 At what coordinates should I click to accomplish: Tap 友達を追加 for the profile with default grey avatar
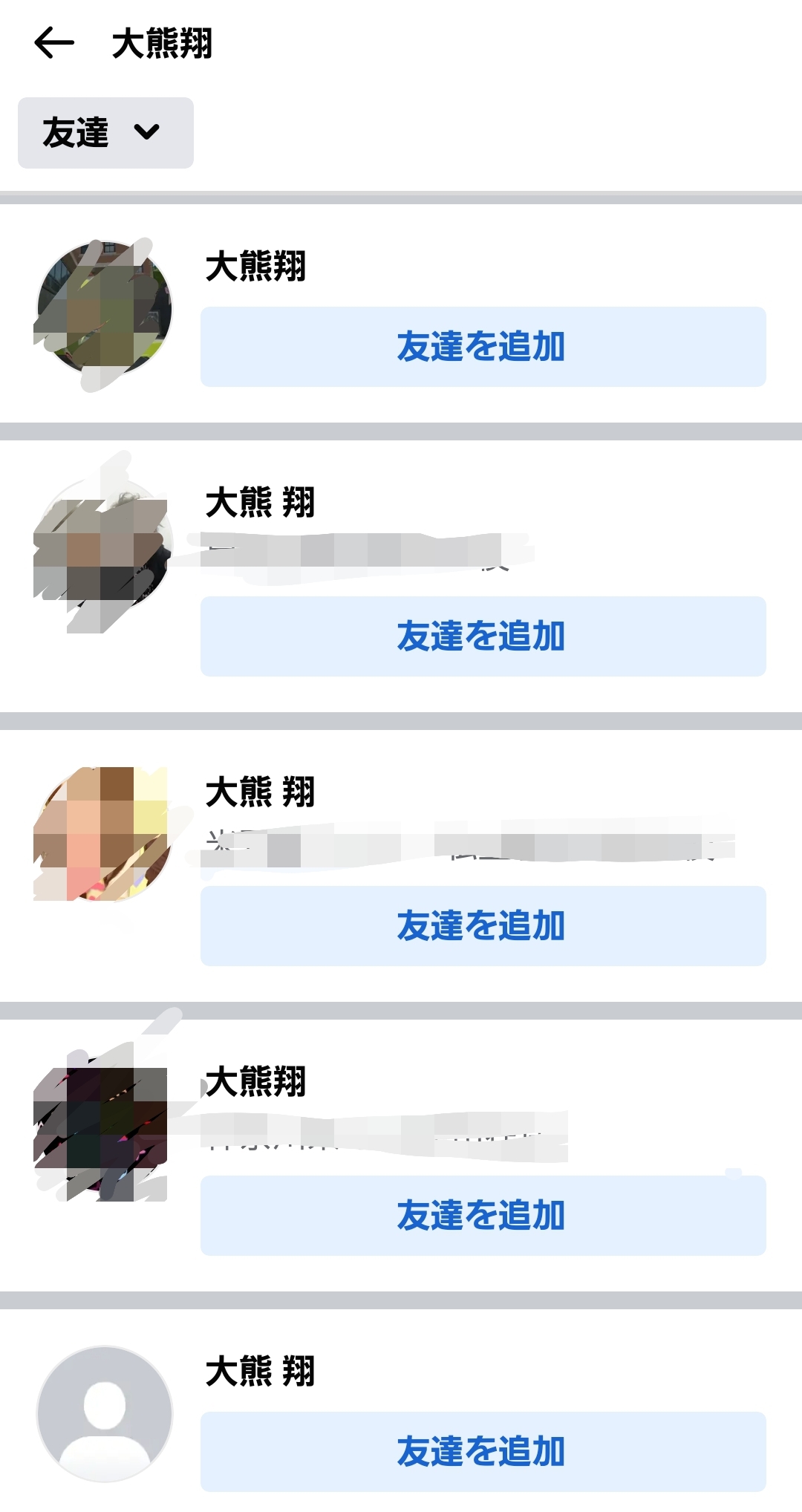pos(483,1452)
